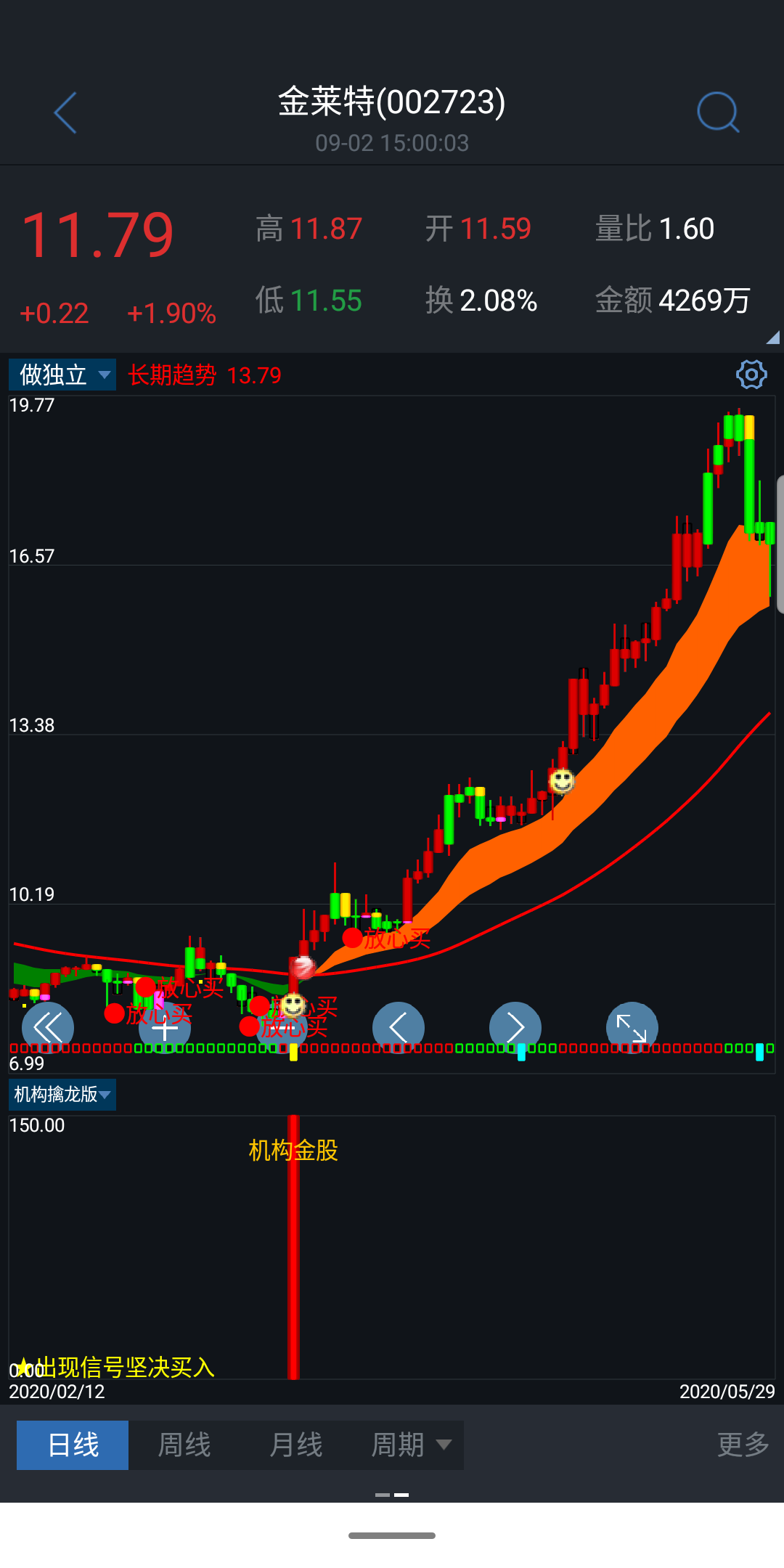Switch to 周线 weekly chart
784x1568 pixels.
pos(184,1445)
